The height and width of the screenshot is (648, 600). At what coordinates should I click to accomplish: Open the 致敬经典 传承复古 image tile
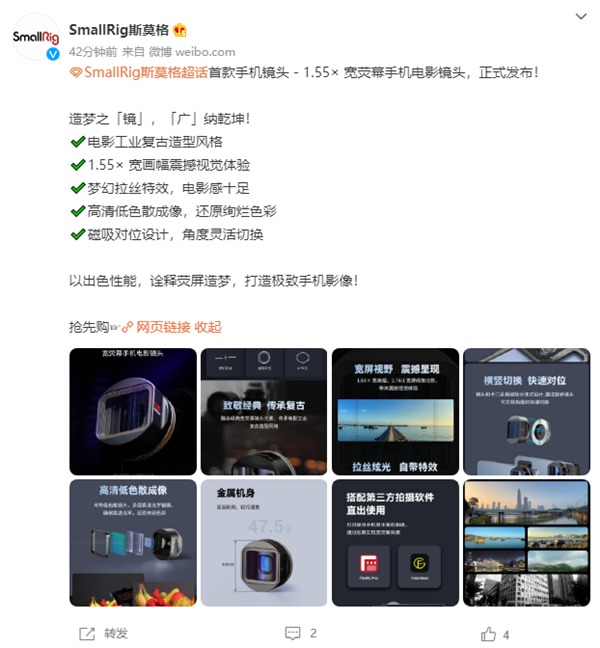coord(264,411)
